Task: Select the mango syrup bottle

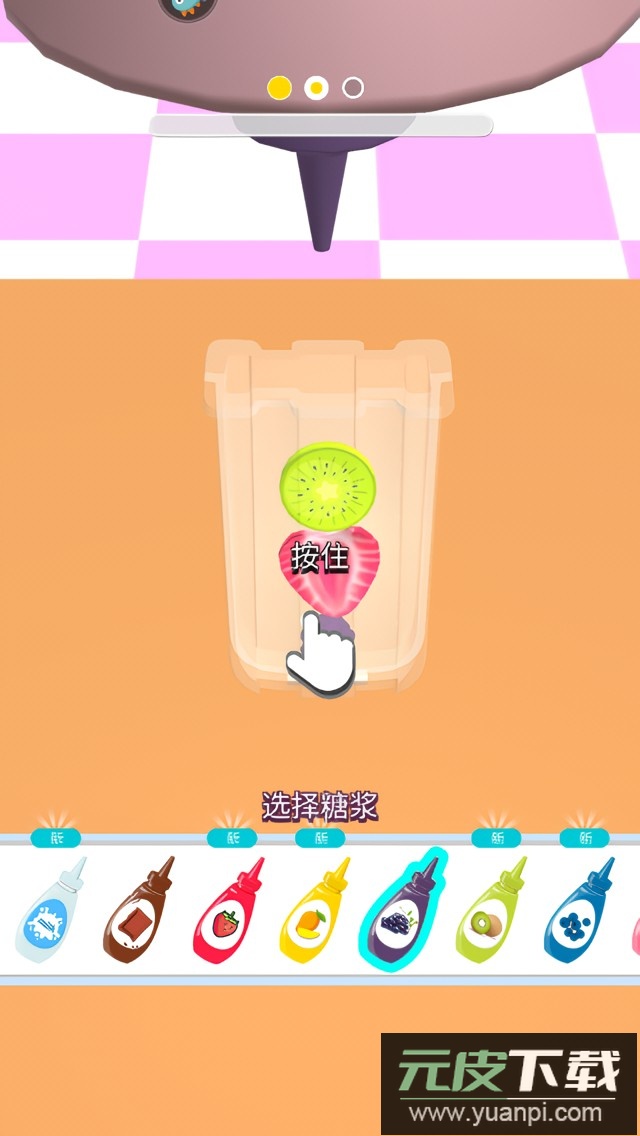Action: point(315,912)
